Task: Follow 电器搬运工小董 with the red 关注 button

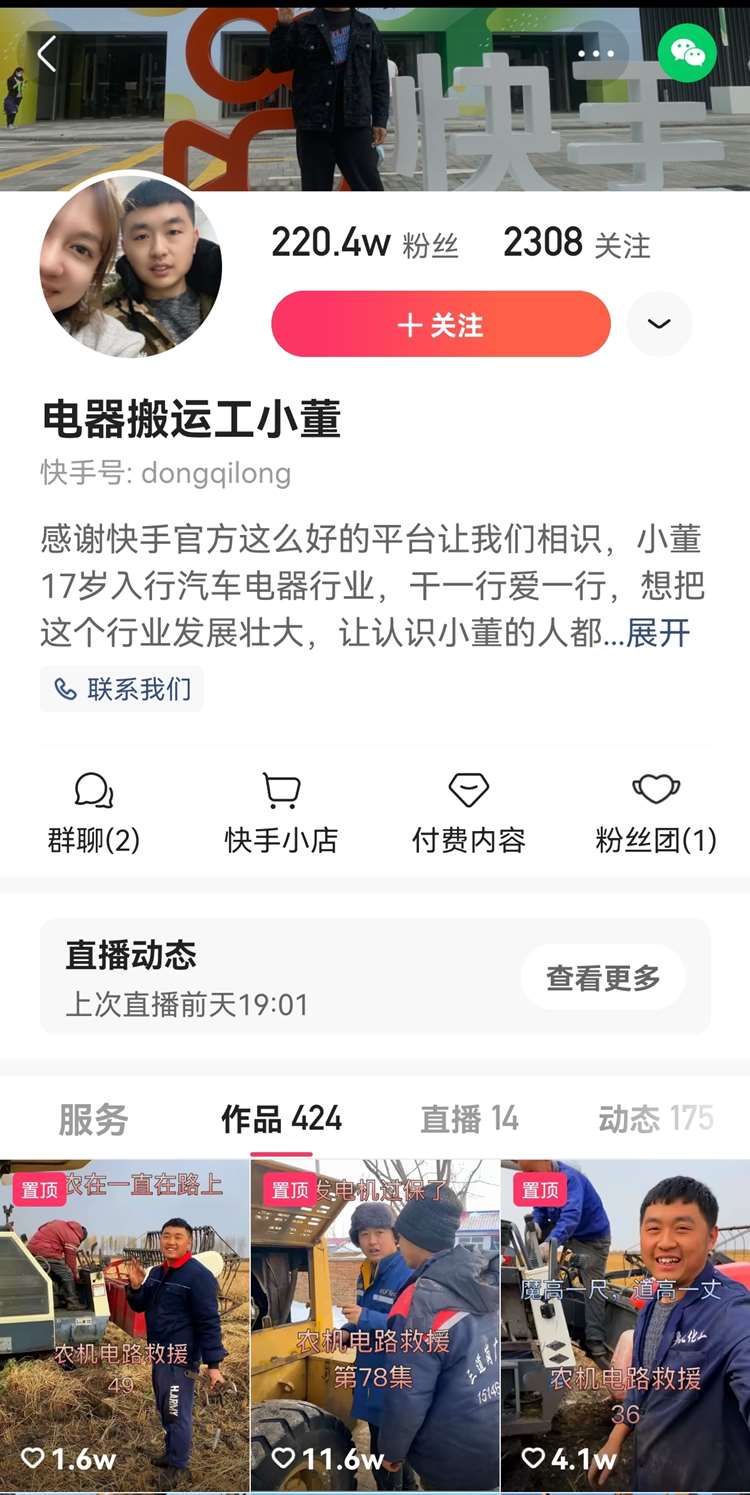Action: [x=440, y=325]
